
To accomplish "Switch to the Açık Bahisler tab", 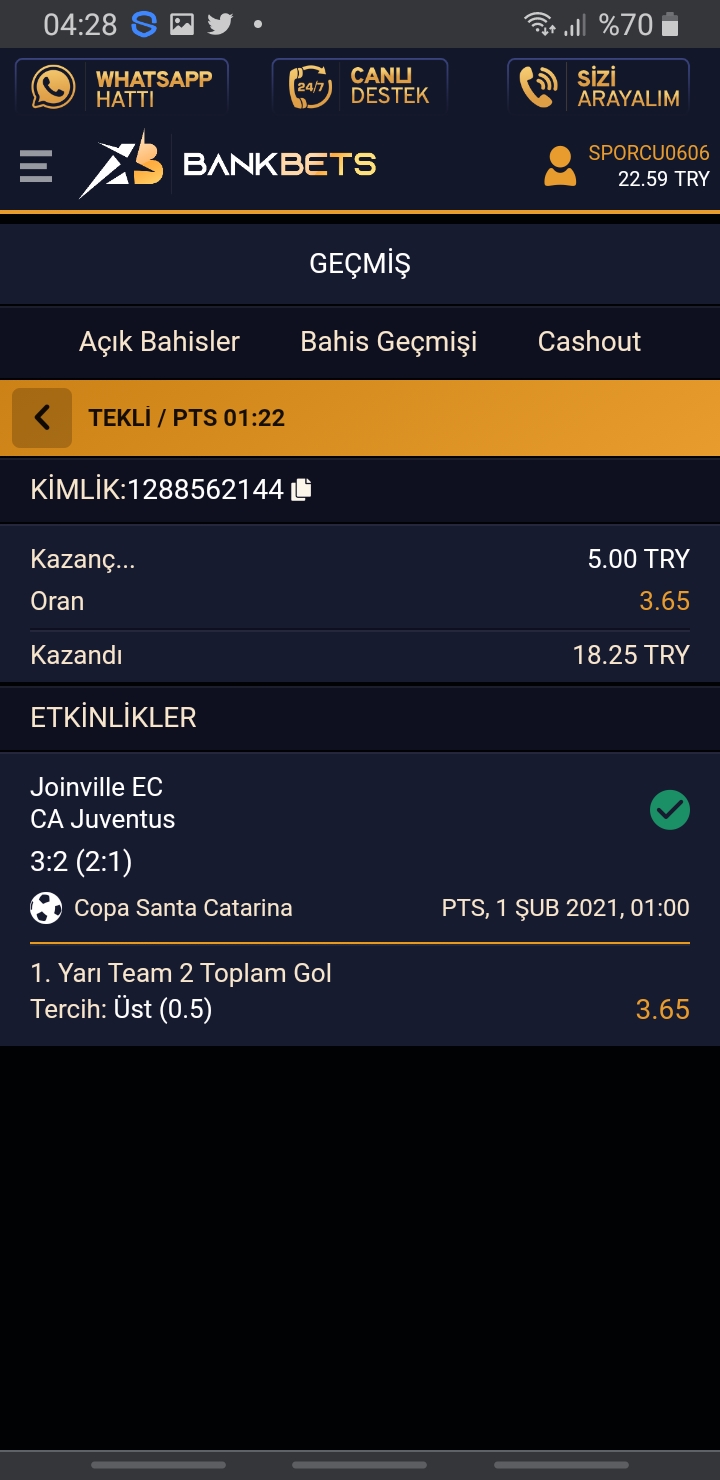I will tap(160, 342).
